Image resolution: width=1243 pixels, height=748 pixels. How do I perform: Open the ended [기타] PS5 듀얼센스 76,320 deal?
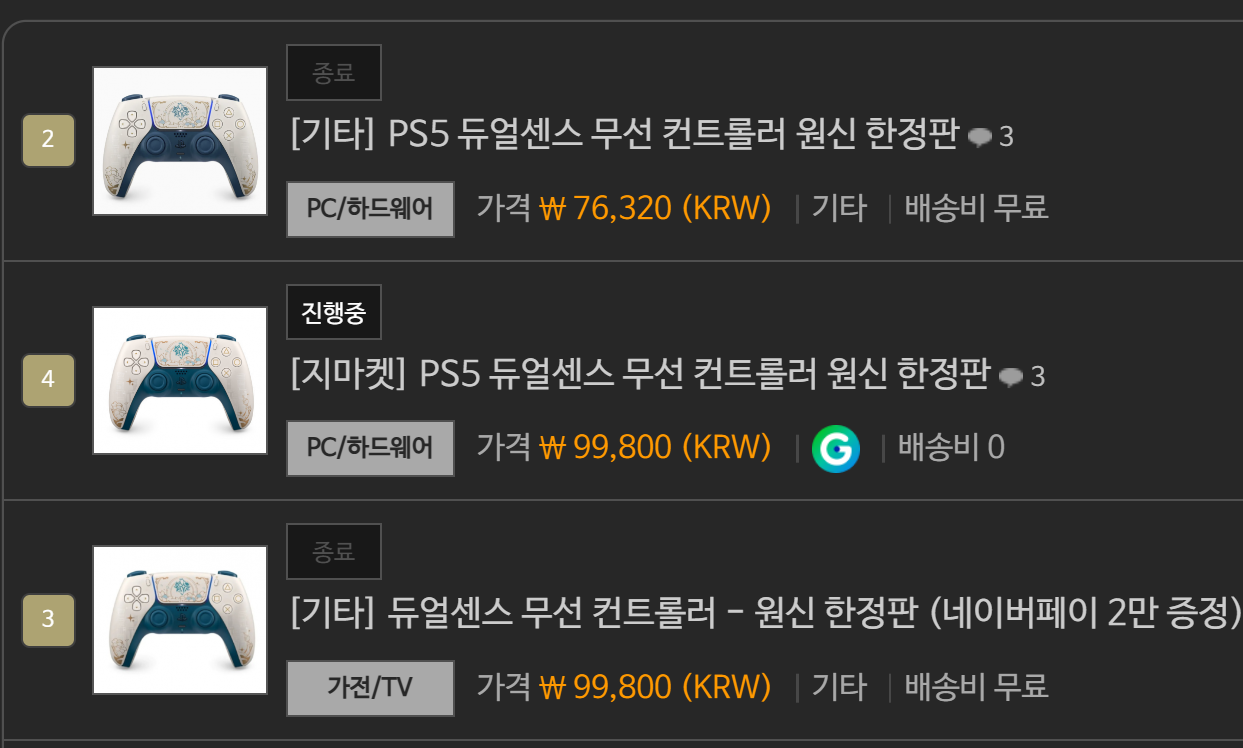pos(623,135)
